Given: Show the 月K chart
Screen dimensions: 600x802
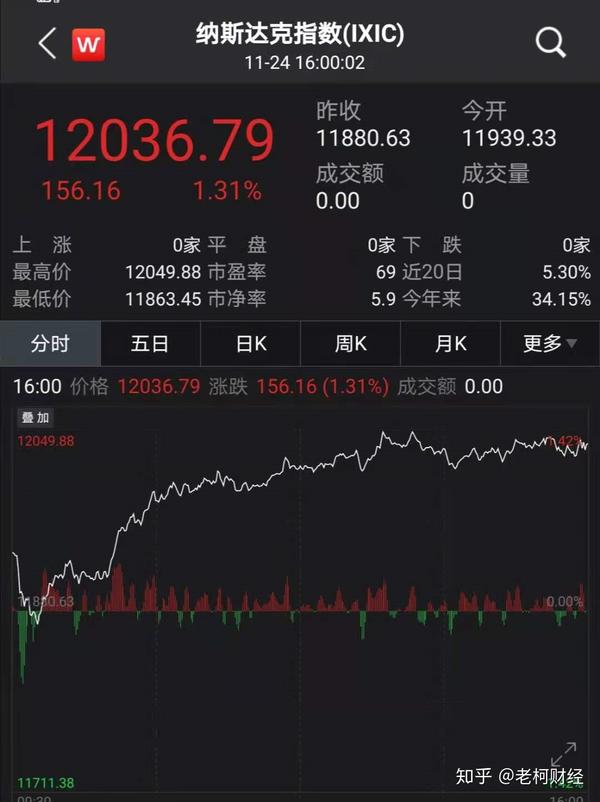Looking at the screenshot, I should click(450, 344).
